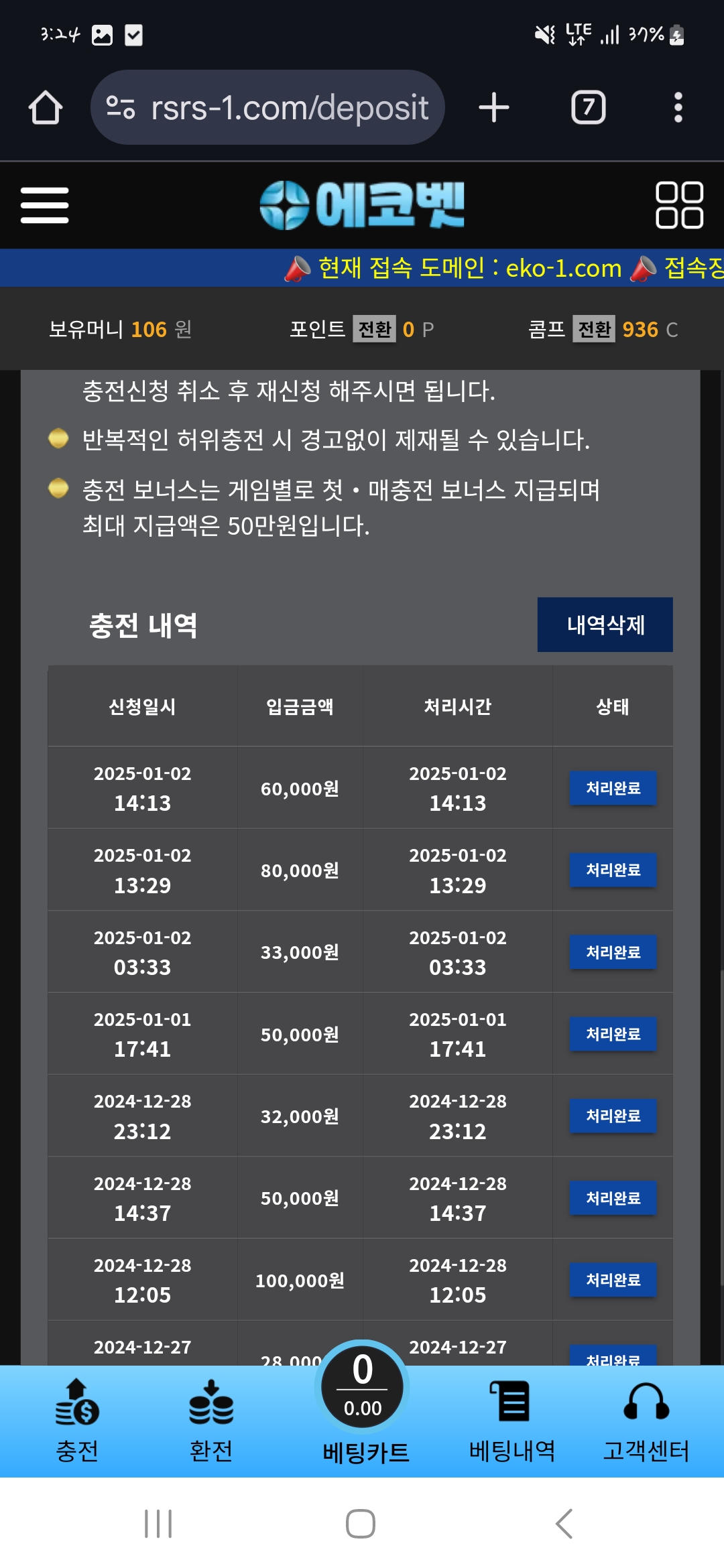Open recent apps from navigation bar

(x=158, y=1524)
